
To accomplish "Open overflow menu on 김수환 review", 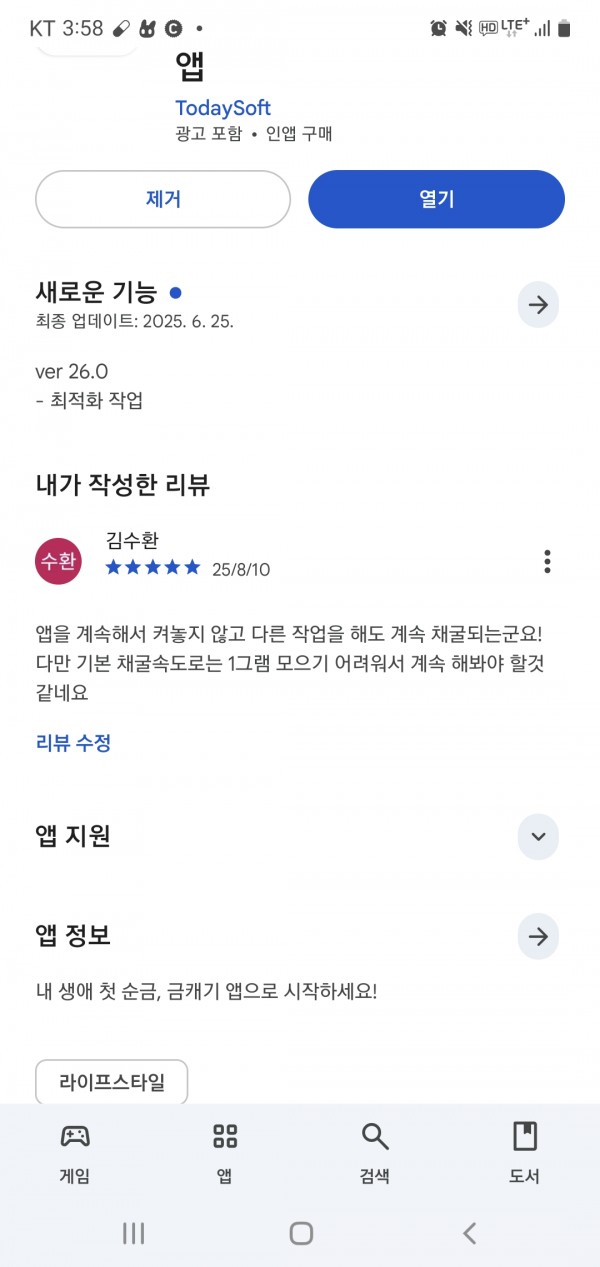I will pos(547,561).
